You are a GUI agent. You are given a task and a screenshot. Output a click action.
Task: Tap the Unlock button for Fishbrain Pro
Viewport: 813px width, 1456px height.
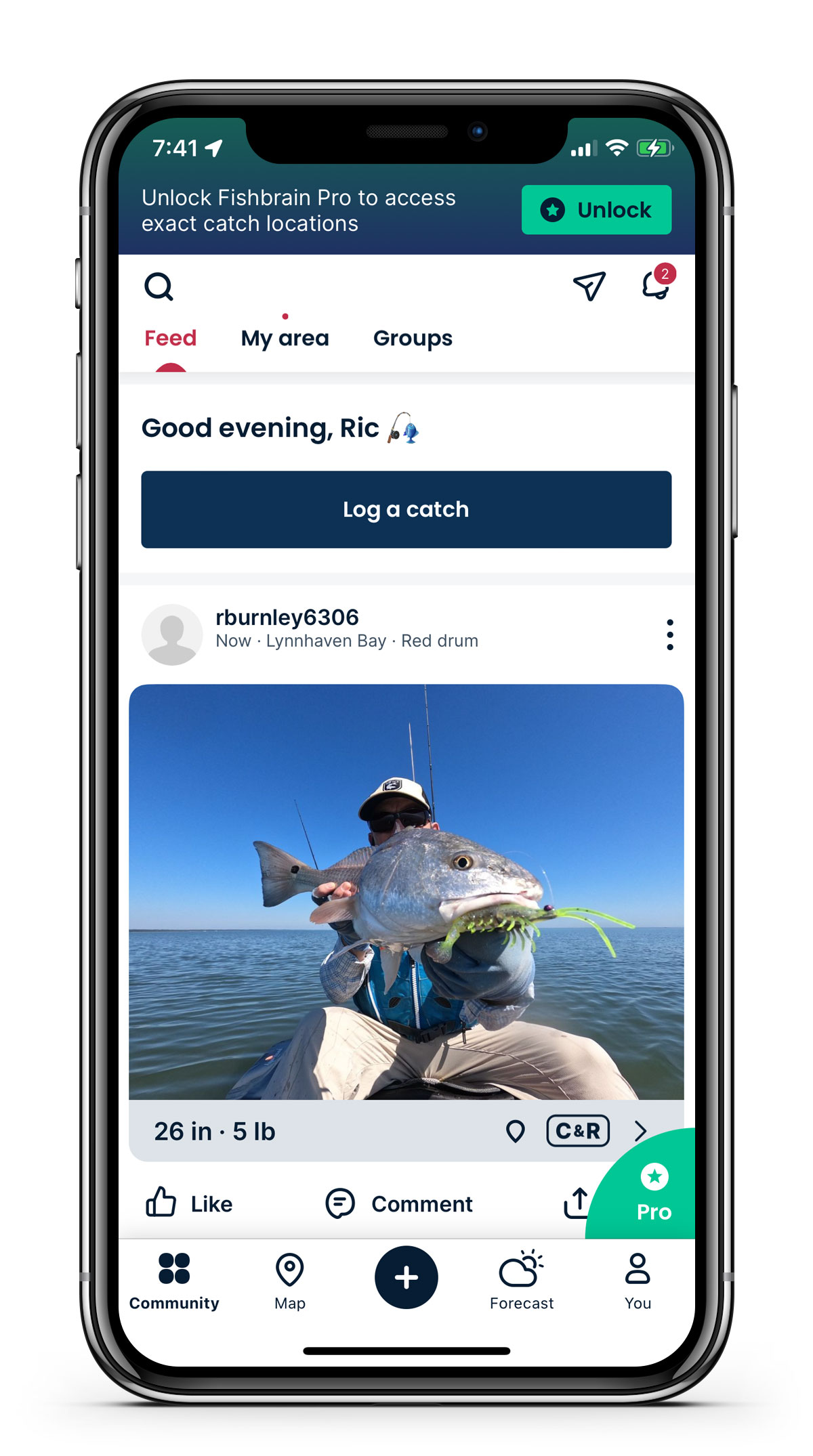596,210
